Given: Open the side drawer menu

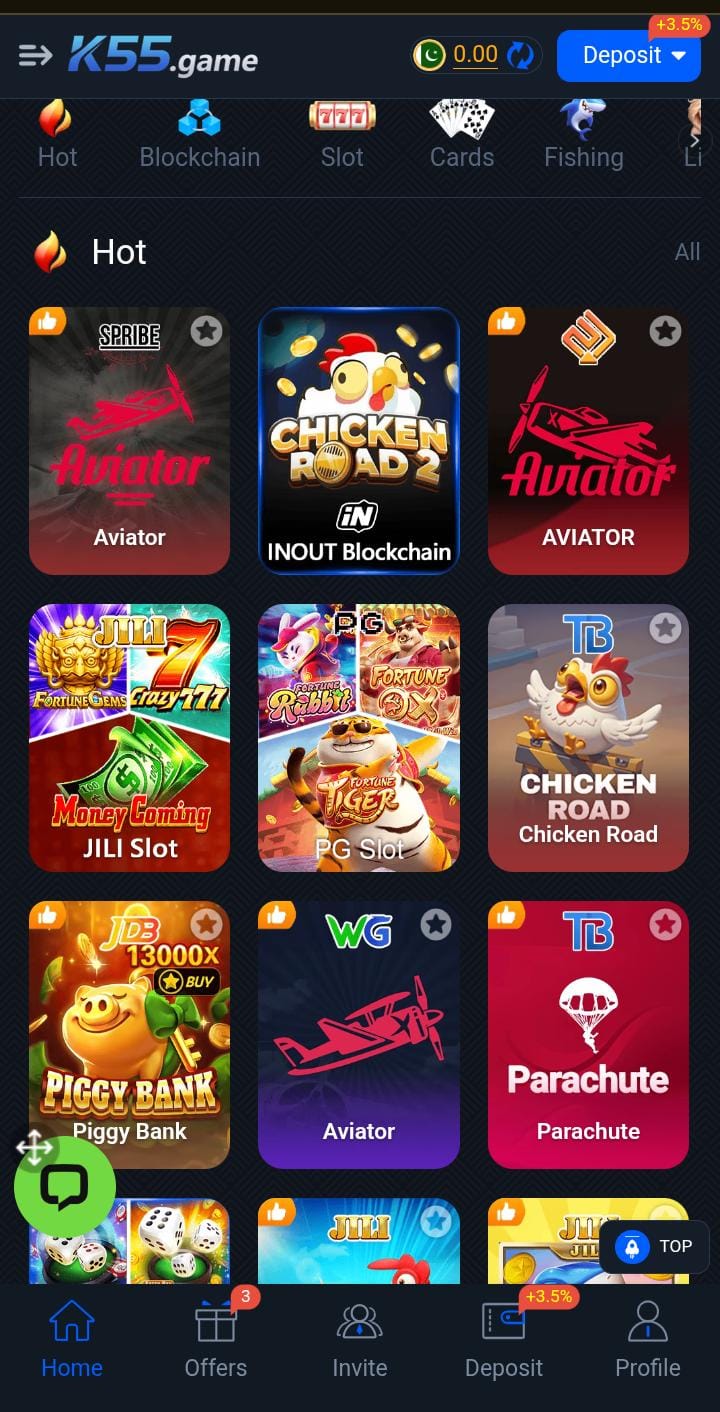Looking at the screenshot, I should pyautogui.click(x=35, y=55).
